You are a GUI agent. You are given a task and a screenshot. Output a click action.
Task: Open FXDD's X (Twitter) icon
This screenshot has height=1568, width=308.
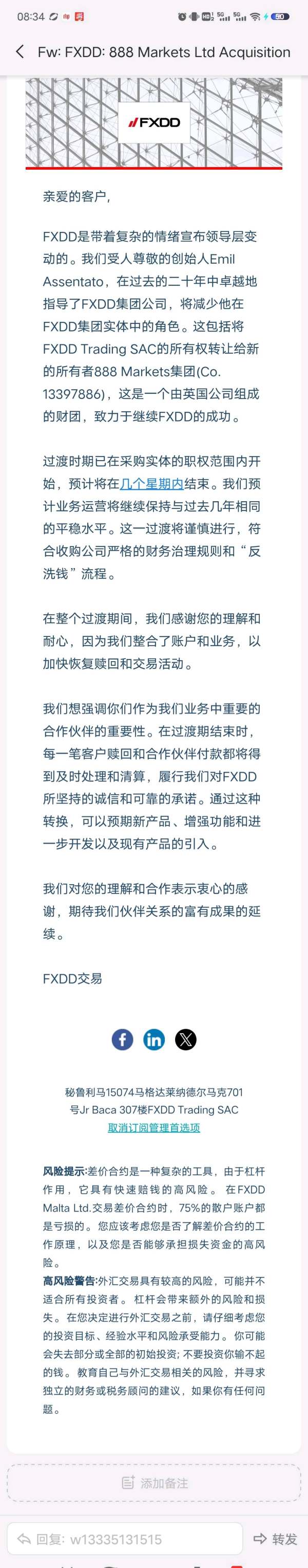point(185,1039)
